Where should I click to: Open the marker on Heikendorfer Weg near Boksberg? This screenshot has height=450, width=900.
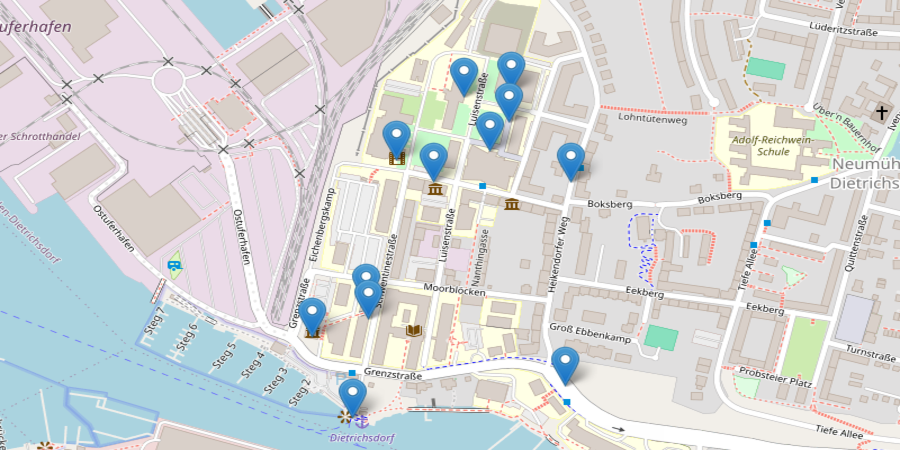point(570,160)
